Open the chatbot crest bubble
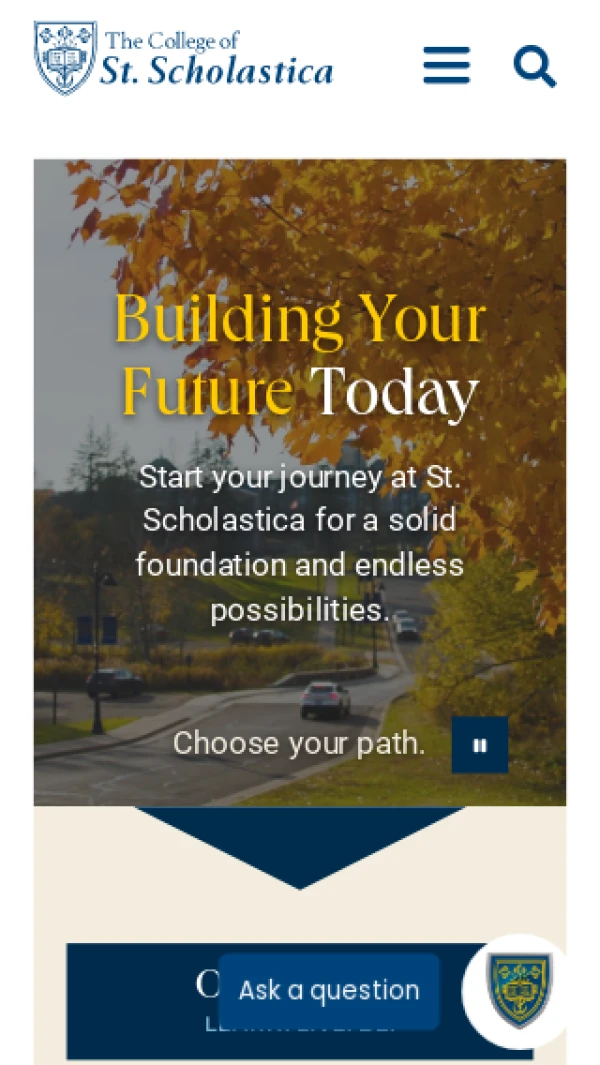Viewport: 600px width, 1065px height. pyautogui.click(x=519, y=990)
